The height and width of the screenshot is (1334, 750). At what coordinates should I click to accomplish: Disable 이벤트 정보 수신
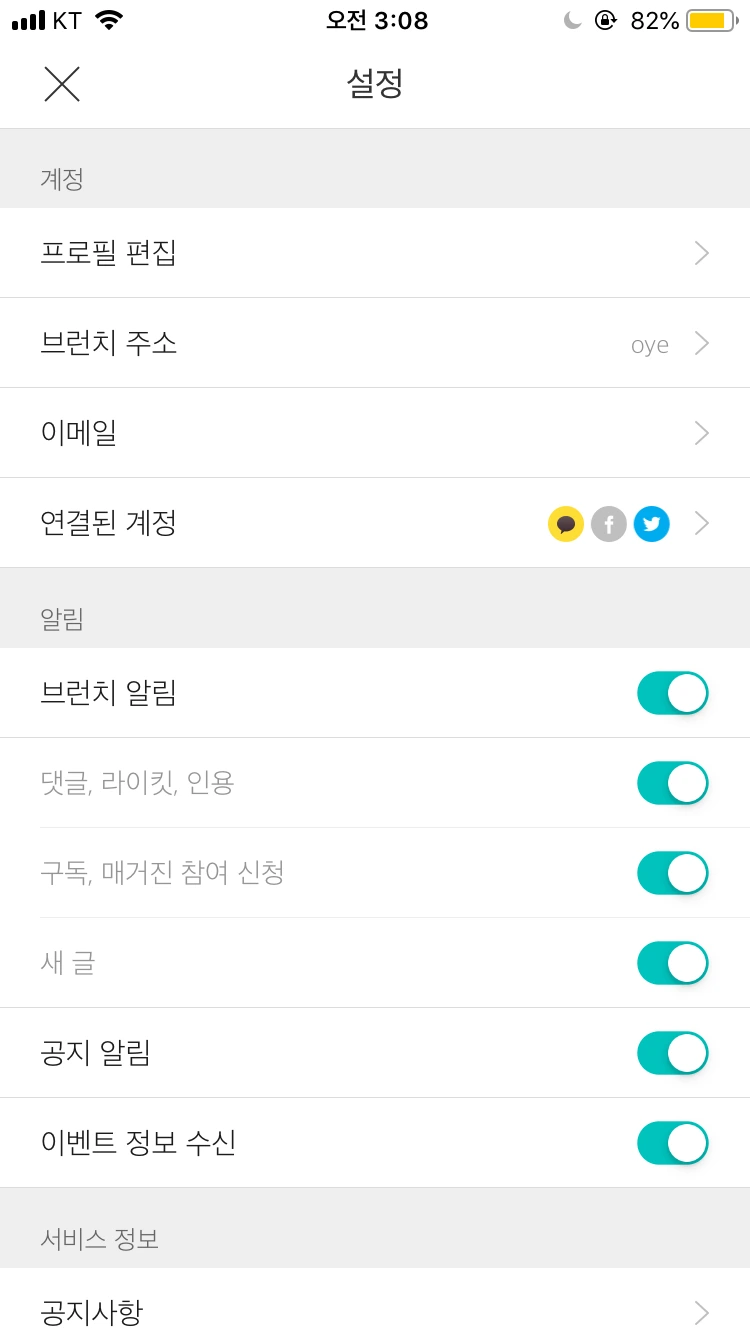tap(672, 1143)
